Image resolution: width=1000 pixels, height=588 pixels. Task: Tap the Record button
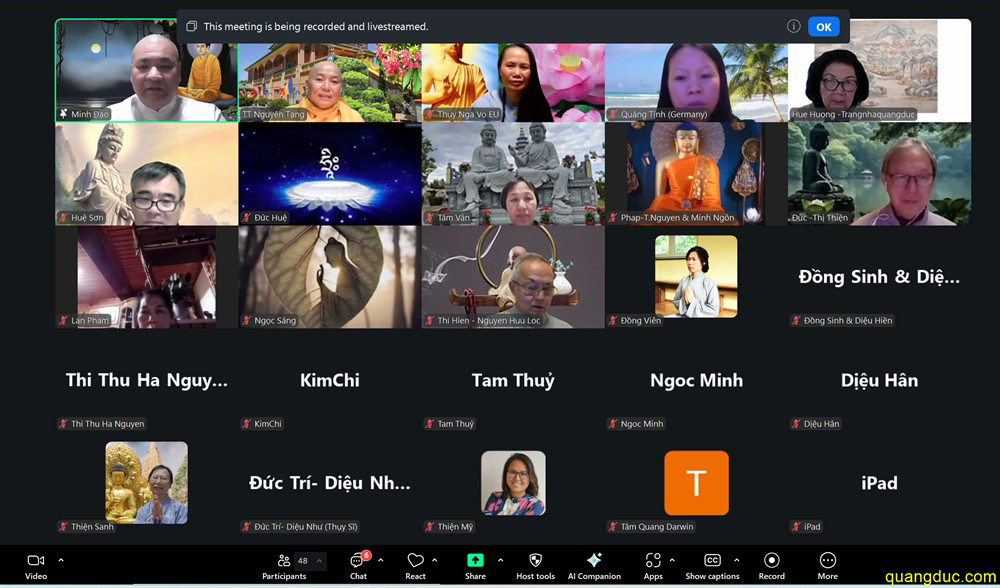click(x=771, y=565)
